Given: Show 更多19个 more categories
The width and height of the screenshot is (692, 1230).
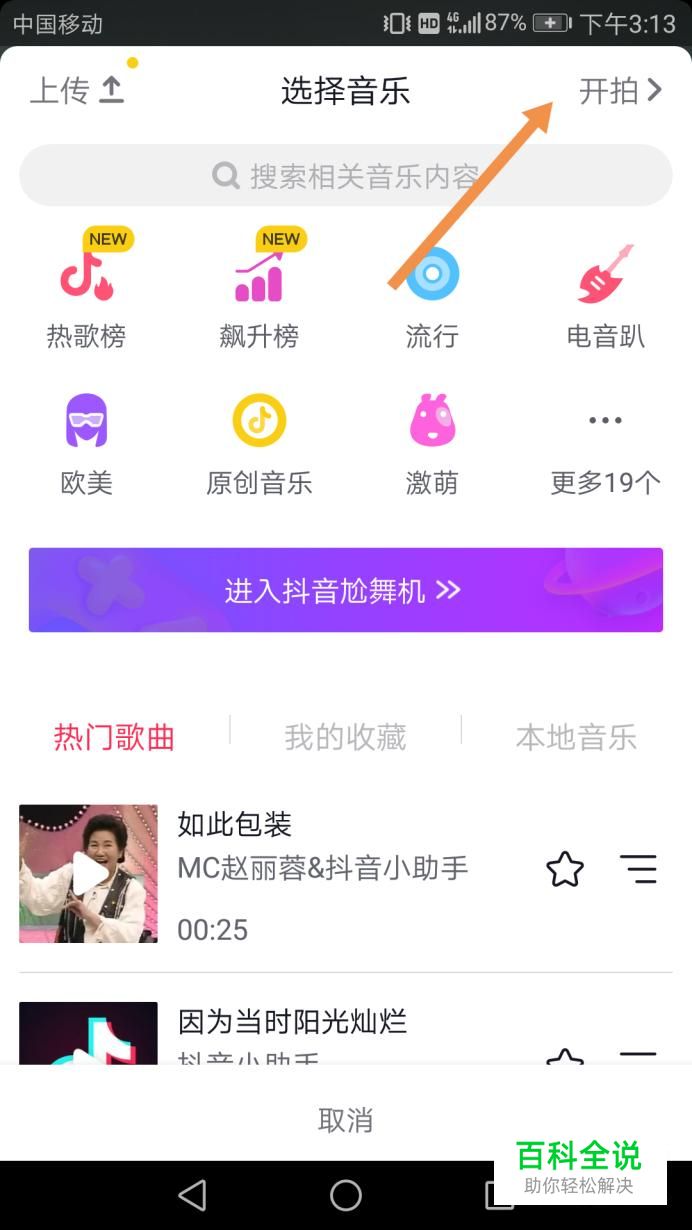Looking at the screenshot, I should pyautogui.click(x=605, y=440).
